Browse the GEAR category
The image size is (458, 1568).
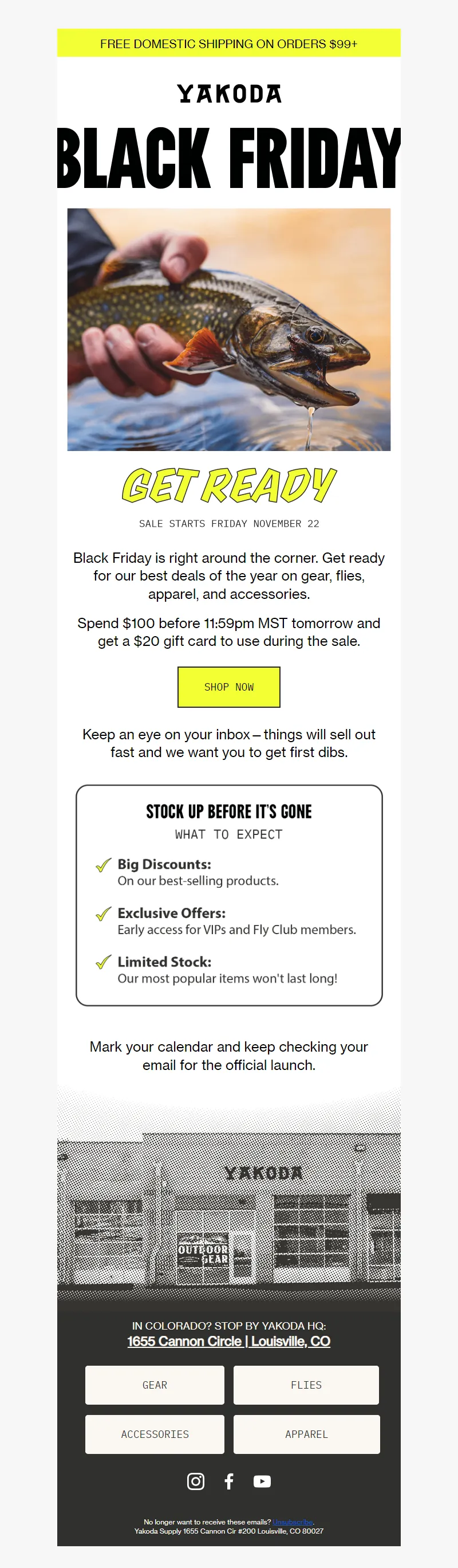click(x=155, y=1385)
